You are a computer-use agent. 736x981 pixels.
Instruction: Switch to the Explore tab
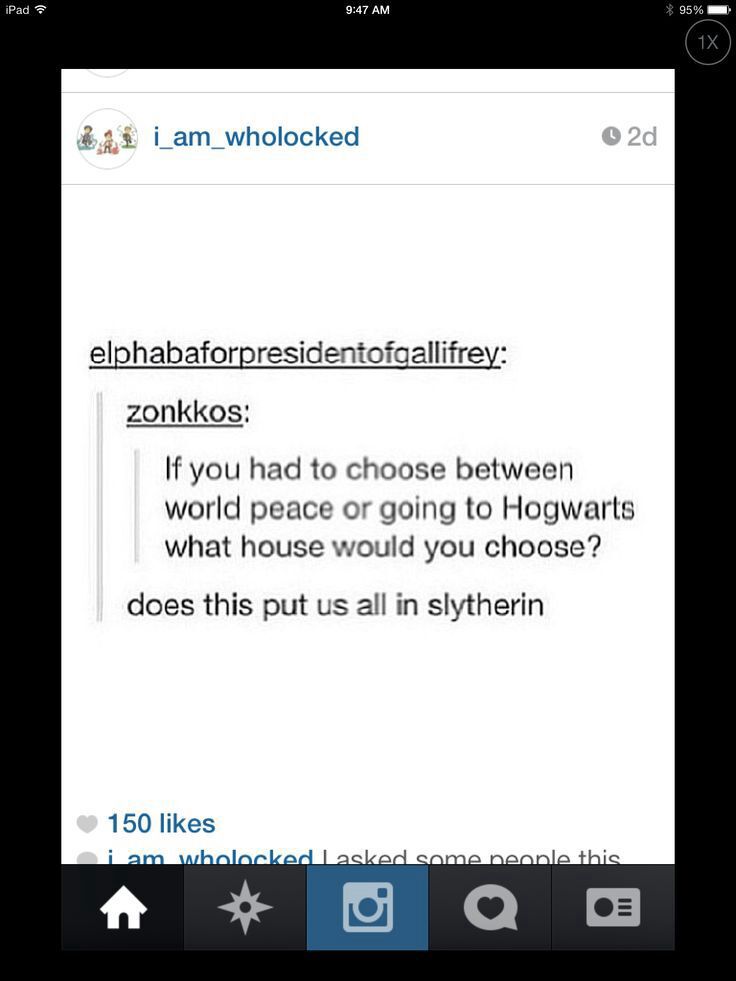[x=245, y=908]
